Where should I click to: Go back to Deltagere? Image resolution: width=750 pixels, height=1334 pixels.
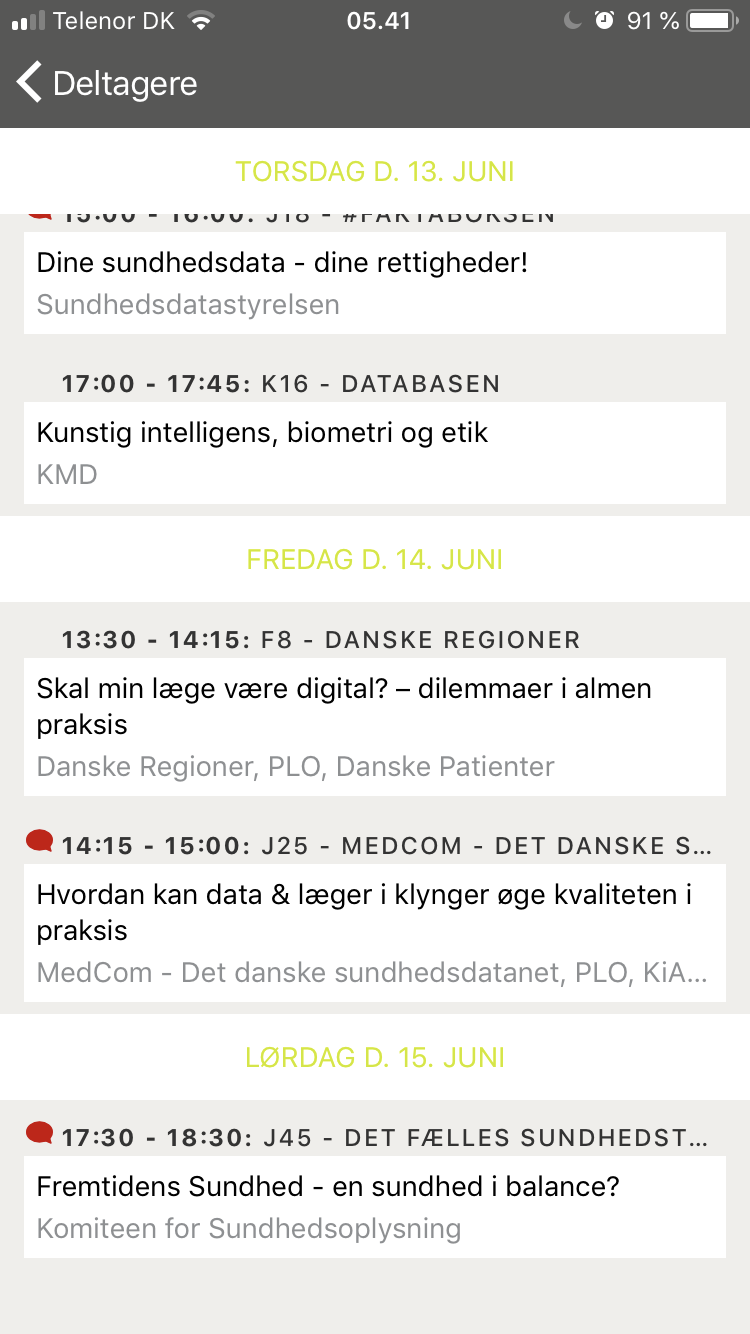106,83
